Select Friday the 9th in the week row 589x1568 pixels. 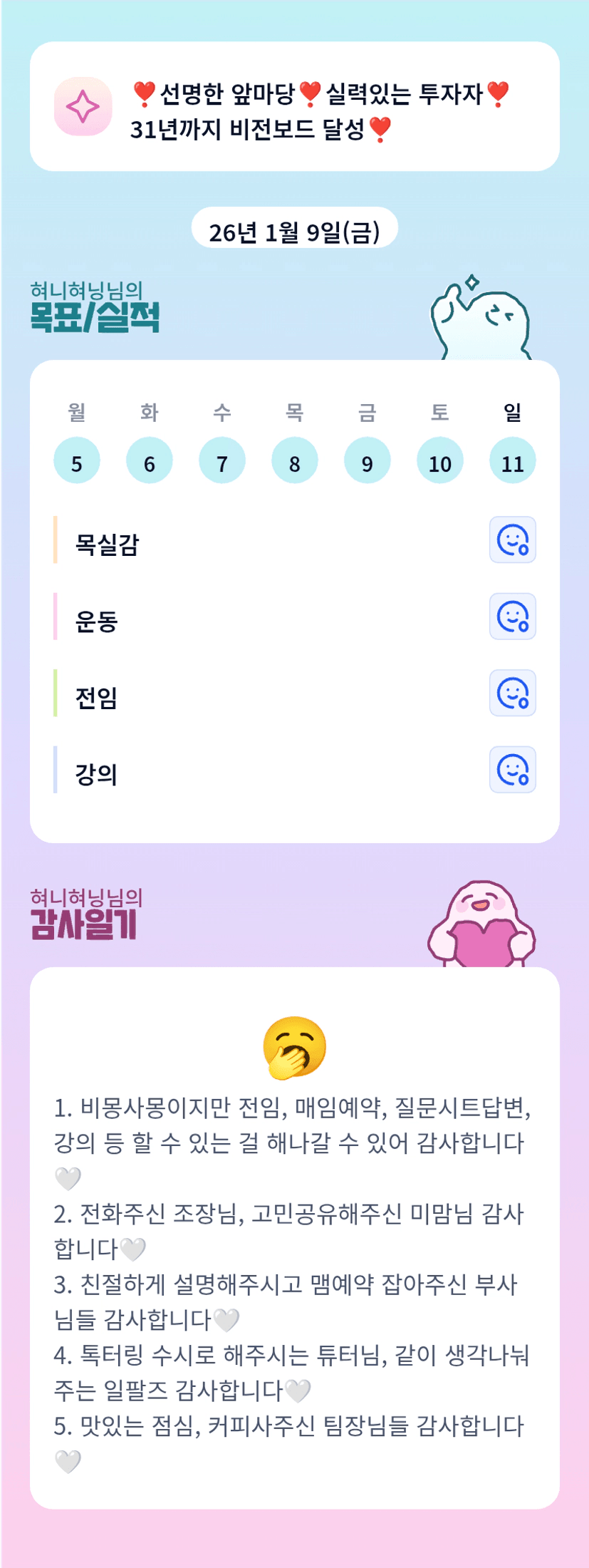pos(368,461)
